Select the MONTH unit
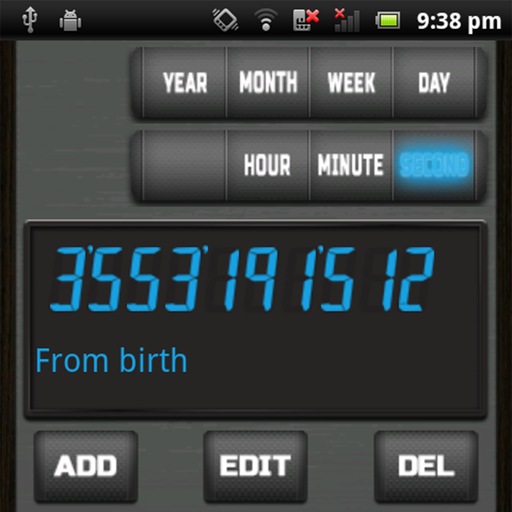This screenshot has height=512, width=512. (x=268, y=82)
